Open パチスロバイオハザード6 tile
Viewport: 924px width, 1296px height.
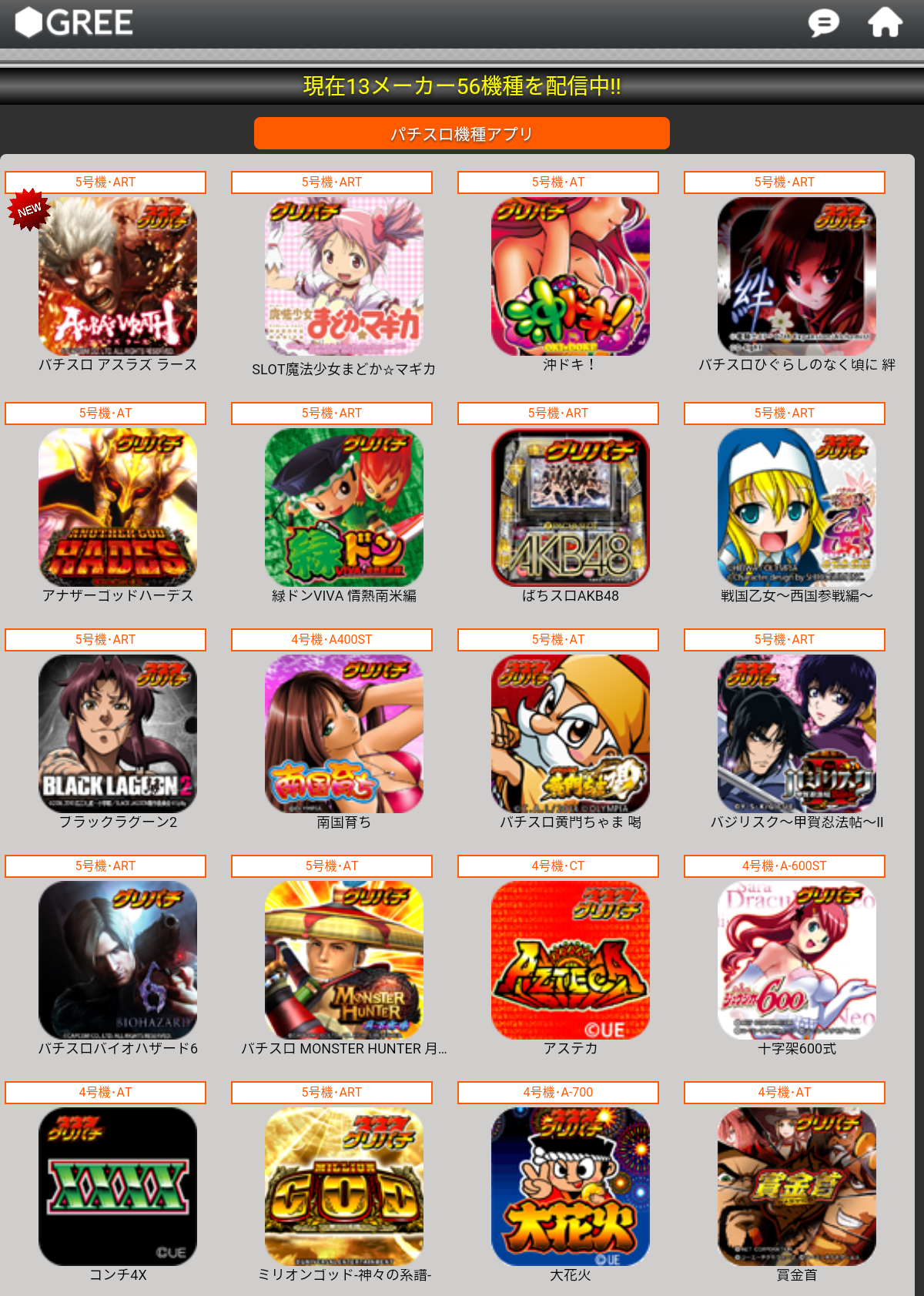click(118, 959)
